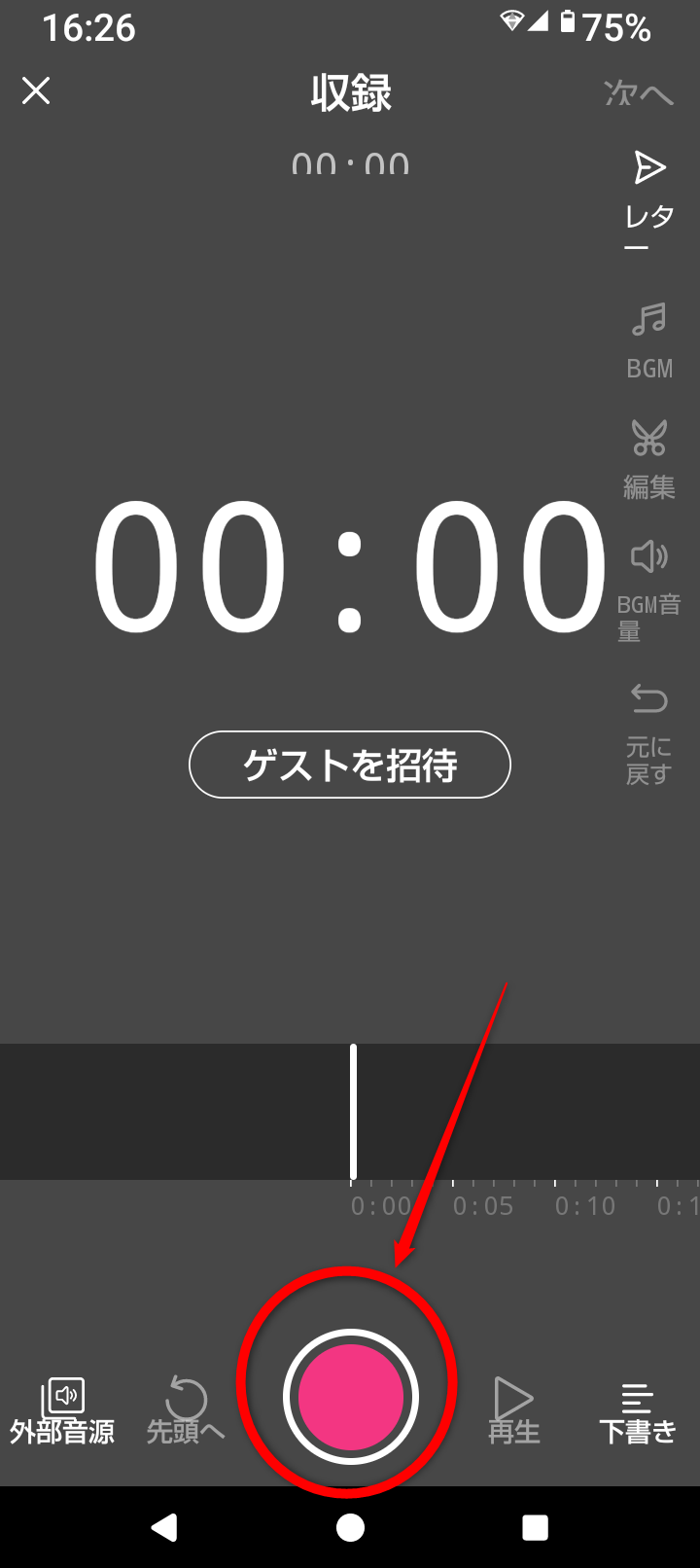Undo with 元に戻す
Viewport: 700px width, 1568px height.
click(x=648, y=731)
